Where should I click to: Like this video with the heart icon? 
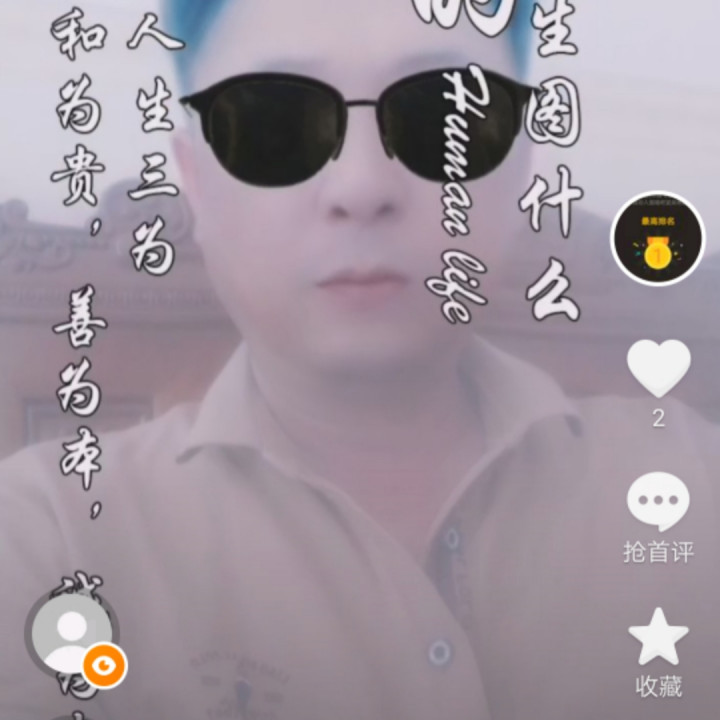(658, 369)
